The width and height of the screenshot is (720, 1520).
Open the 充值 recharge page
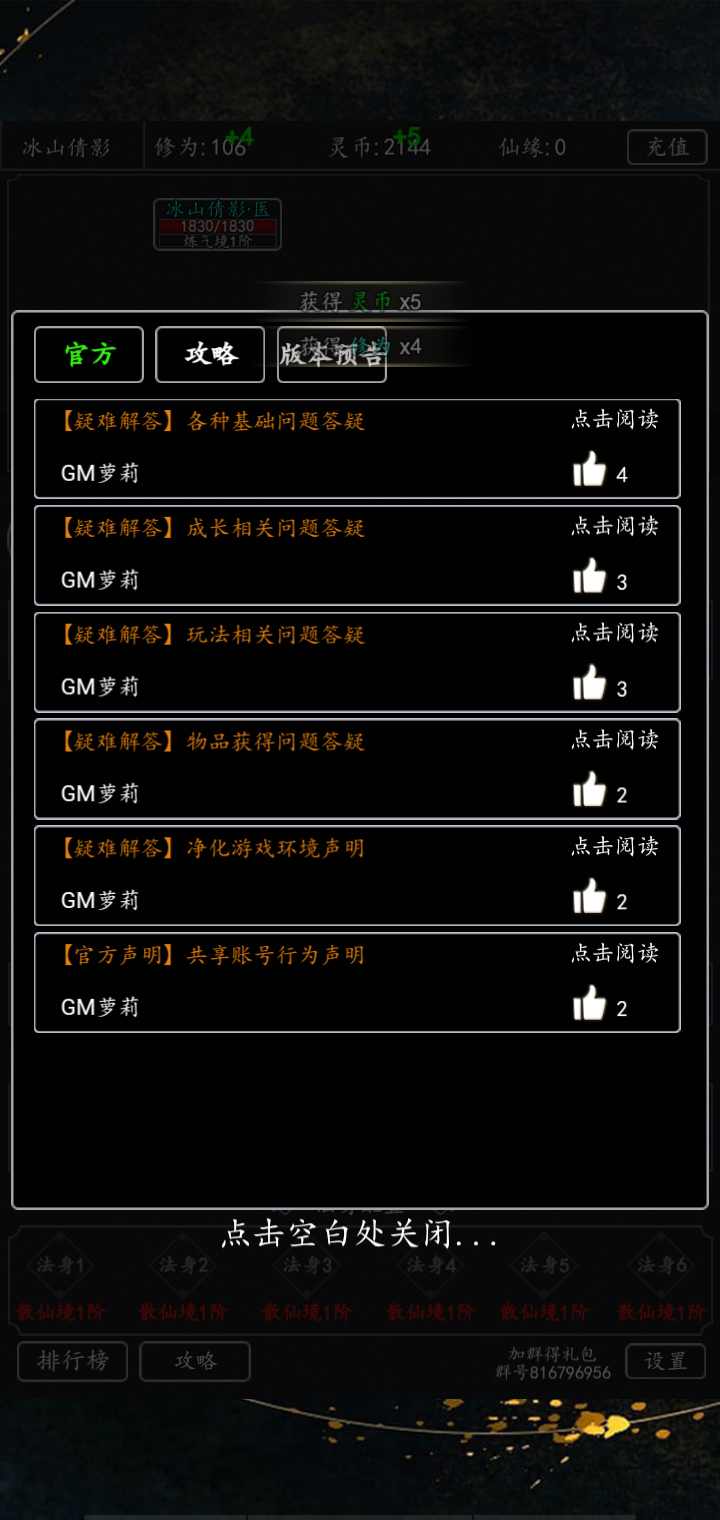click(665, 146)
